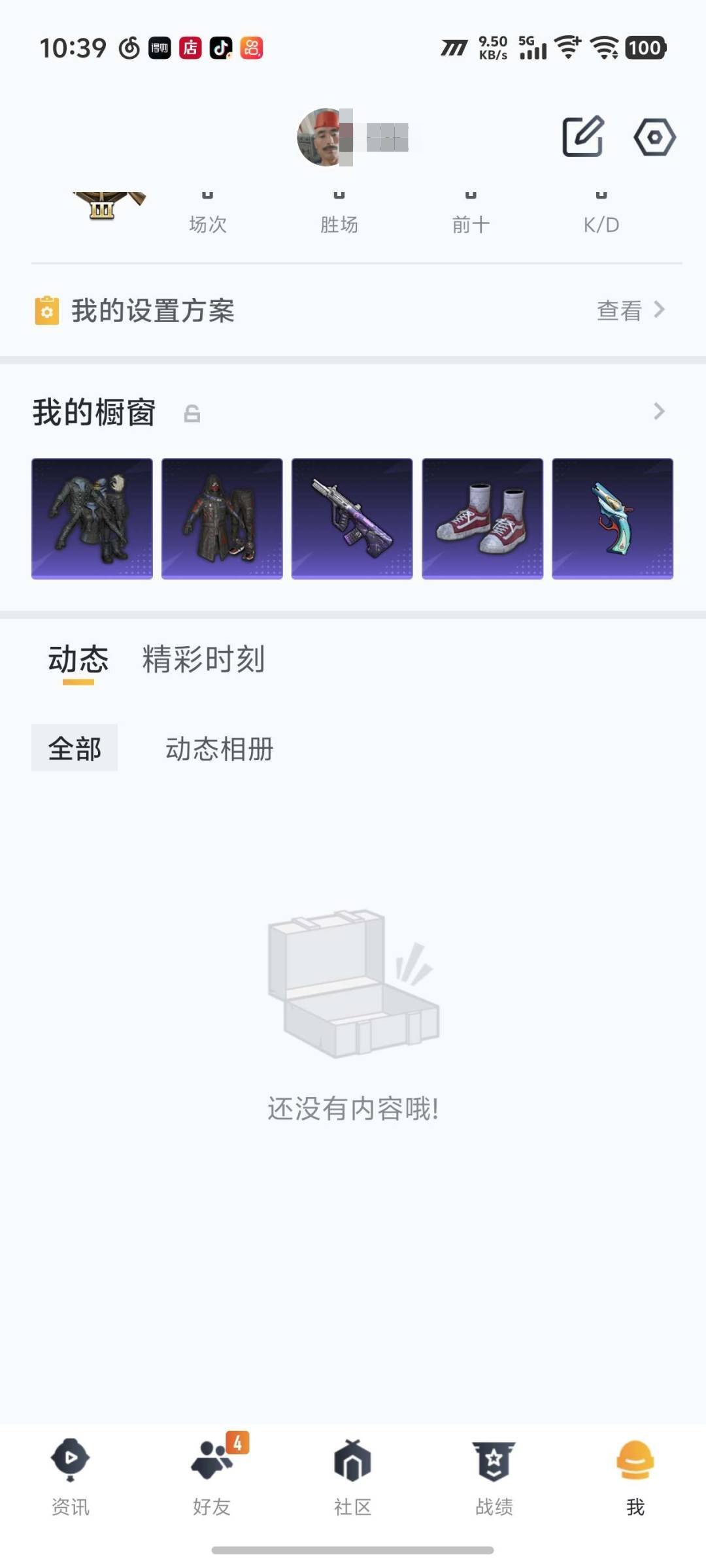
Task: Select the 全部 filter option
Action: 75,750
